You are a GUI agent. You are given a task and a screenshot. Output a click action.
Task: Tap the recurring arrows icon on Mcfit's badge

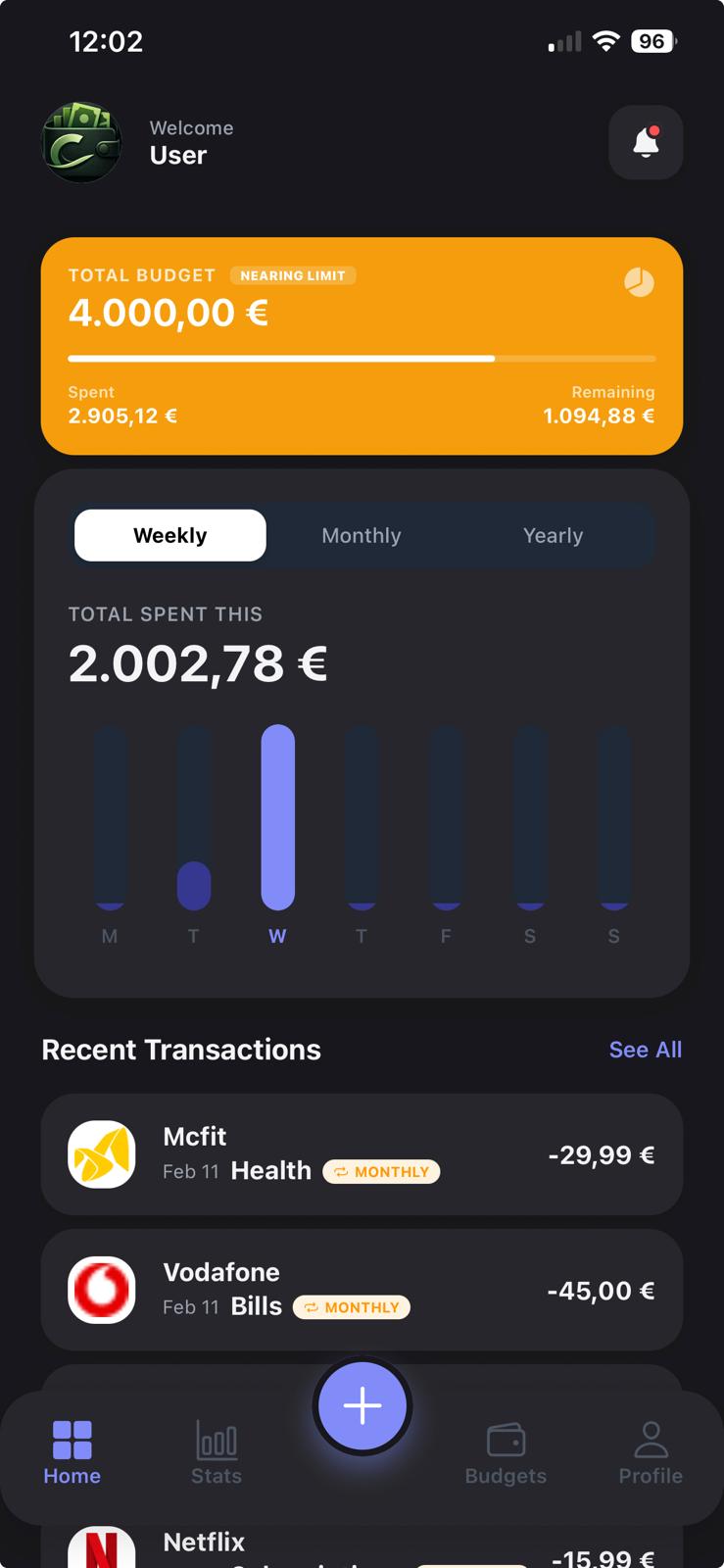click(340, 1171)
